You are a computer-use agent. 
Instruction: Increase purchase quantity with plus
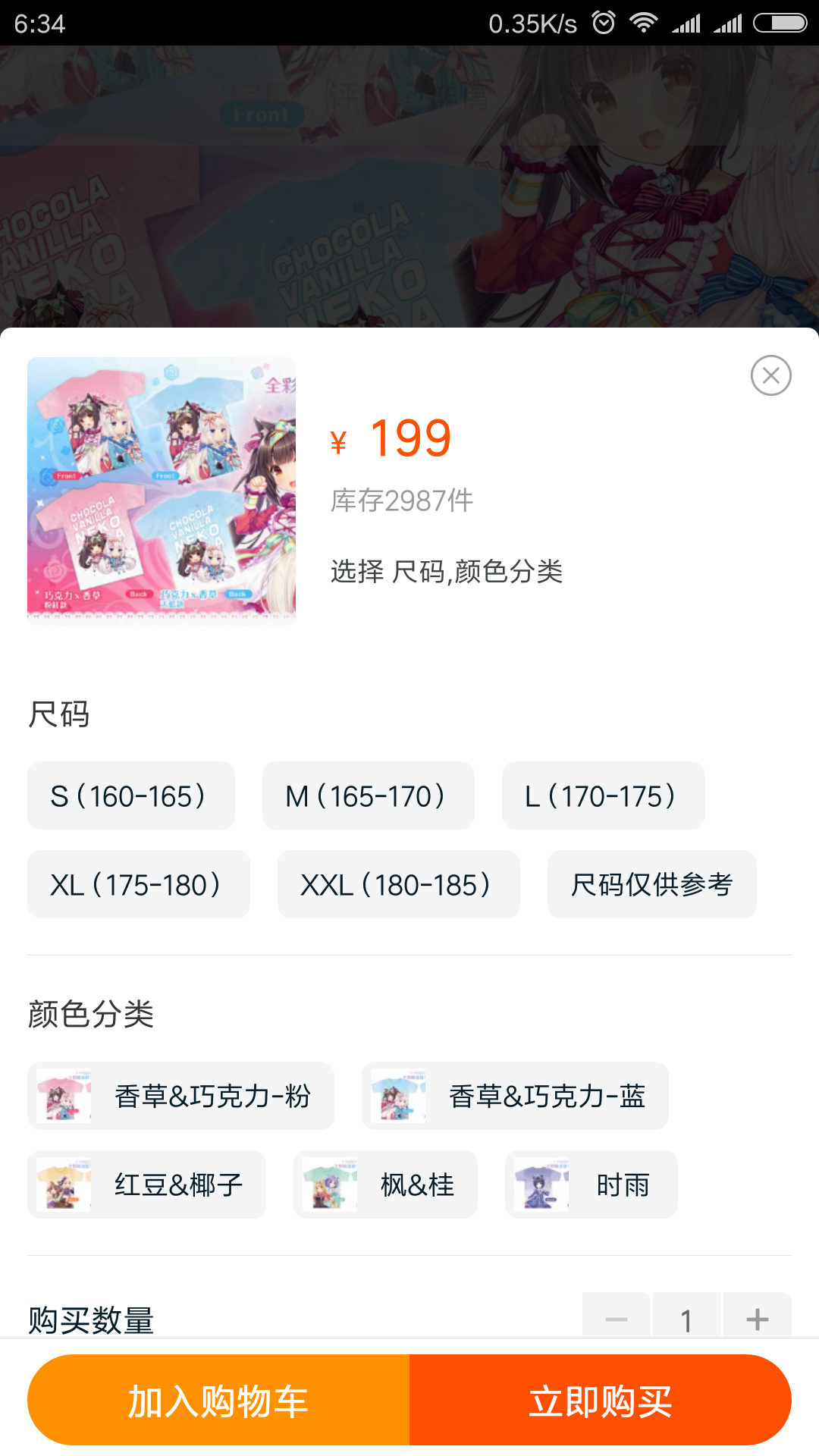757,1319
